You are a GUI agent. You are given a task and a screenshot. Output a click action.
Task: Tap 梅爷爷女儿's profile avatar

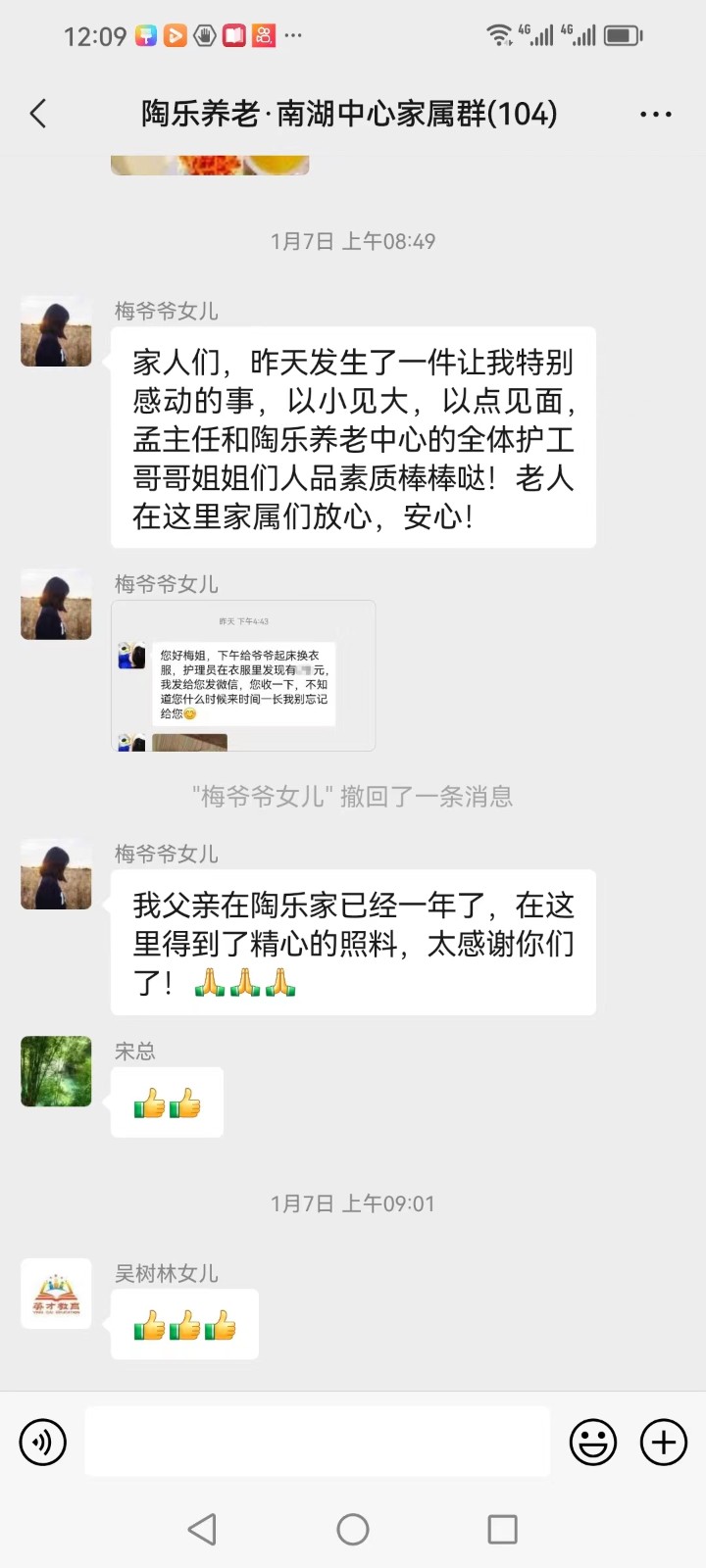[x=55, y=331]
